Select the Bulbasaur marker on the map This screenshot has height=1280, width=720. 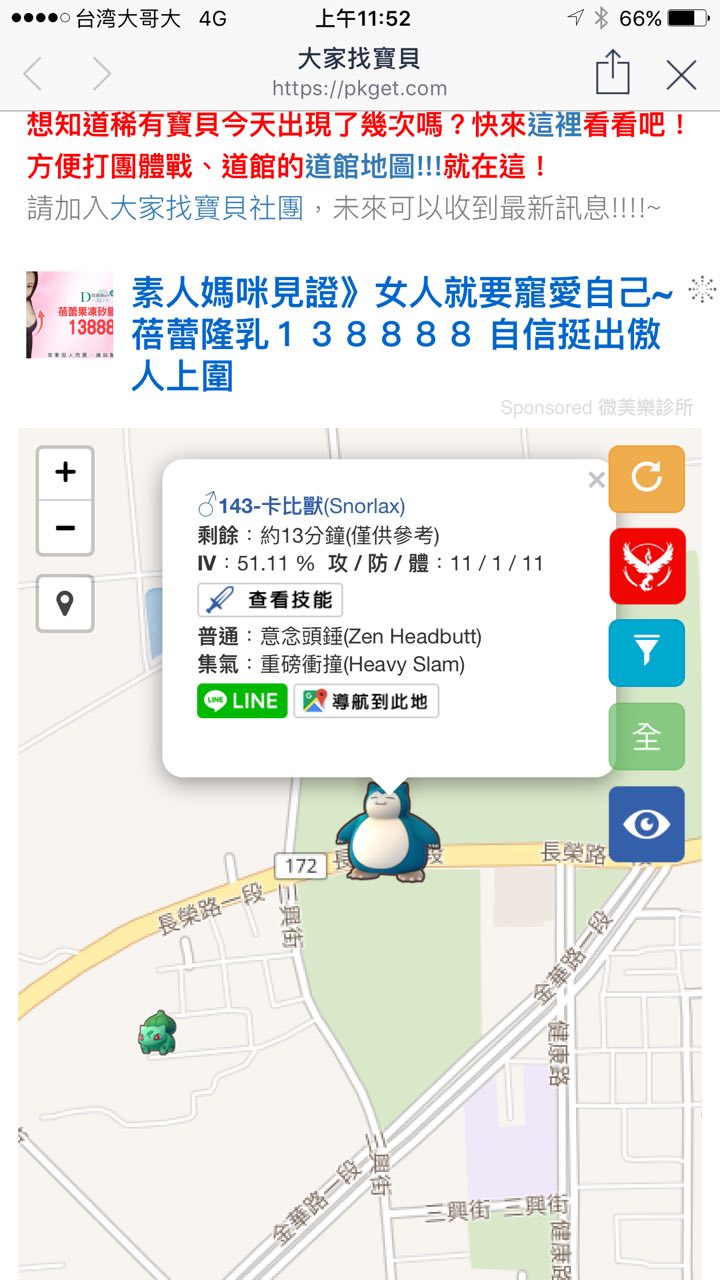157,1033
